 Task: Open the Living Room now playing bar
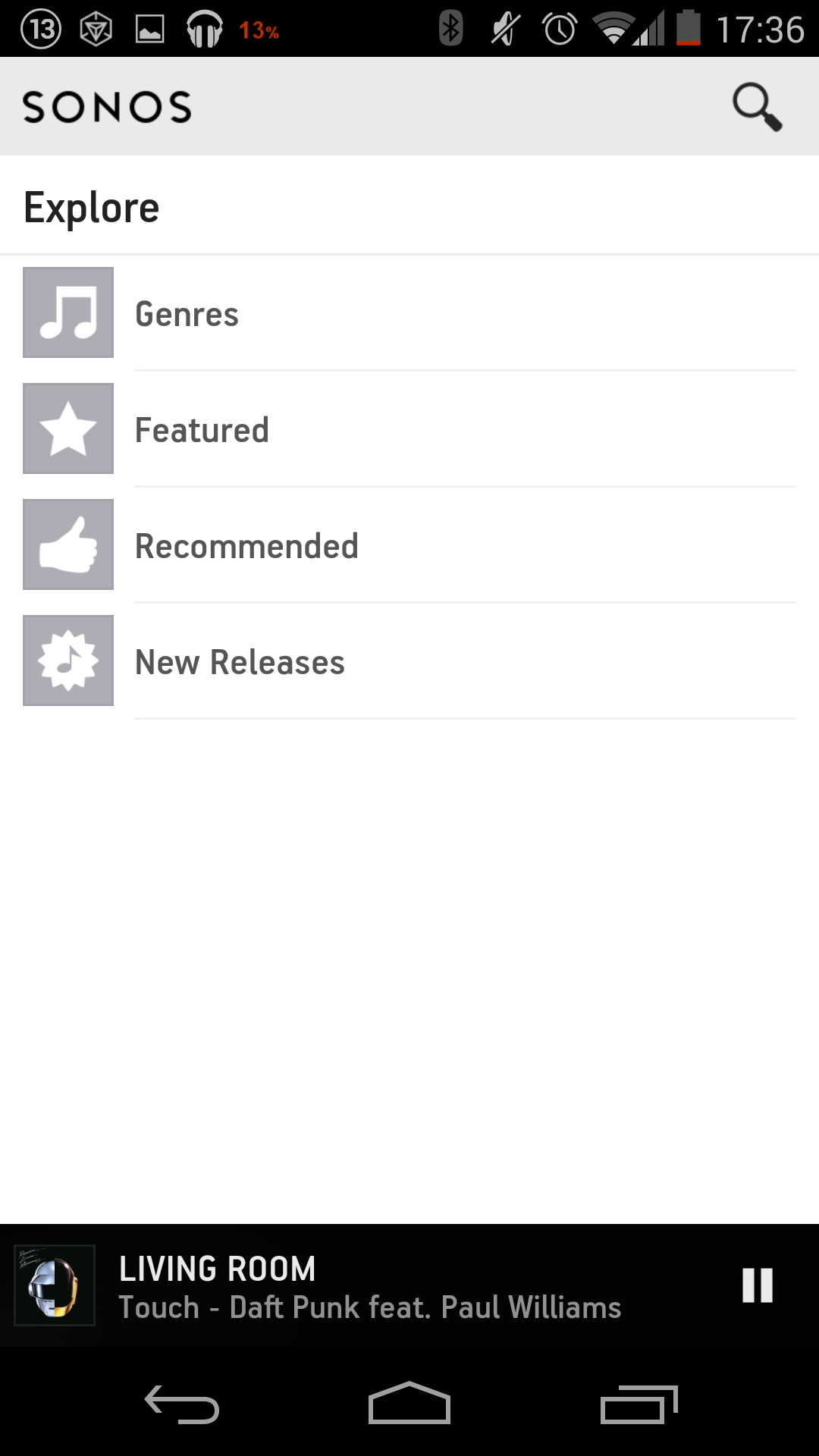pos(409,1285)
